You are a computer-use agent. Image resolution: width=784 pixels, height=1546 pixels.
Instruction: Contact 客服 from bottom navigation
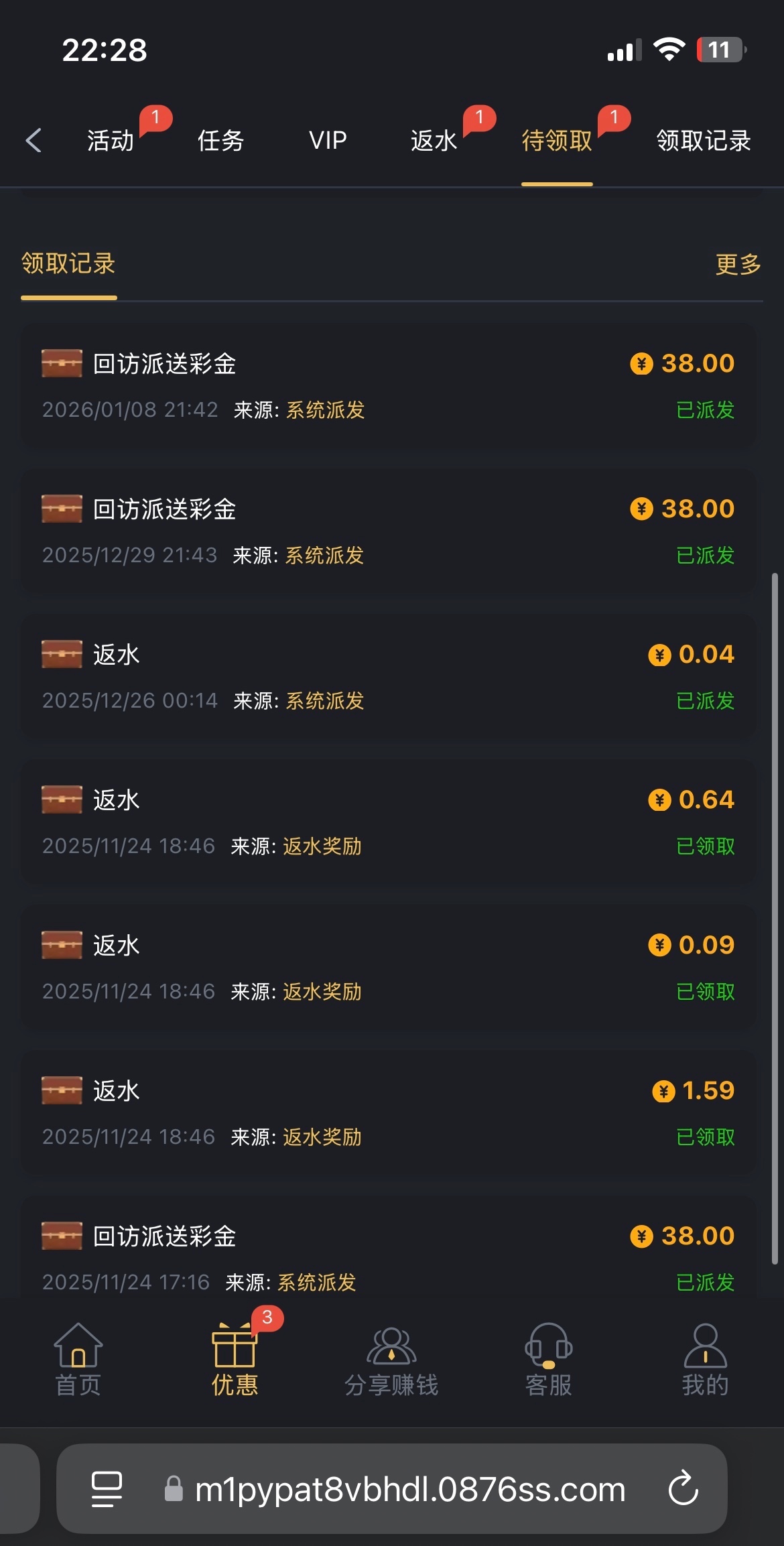548,1360
